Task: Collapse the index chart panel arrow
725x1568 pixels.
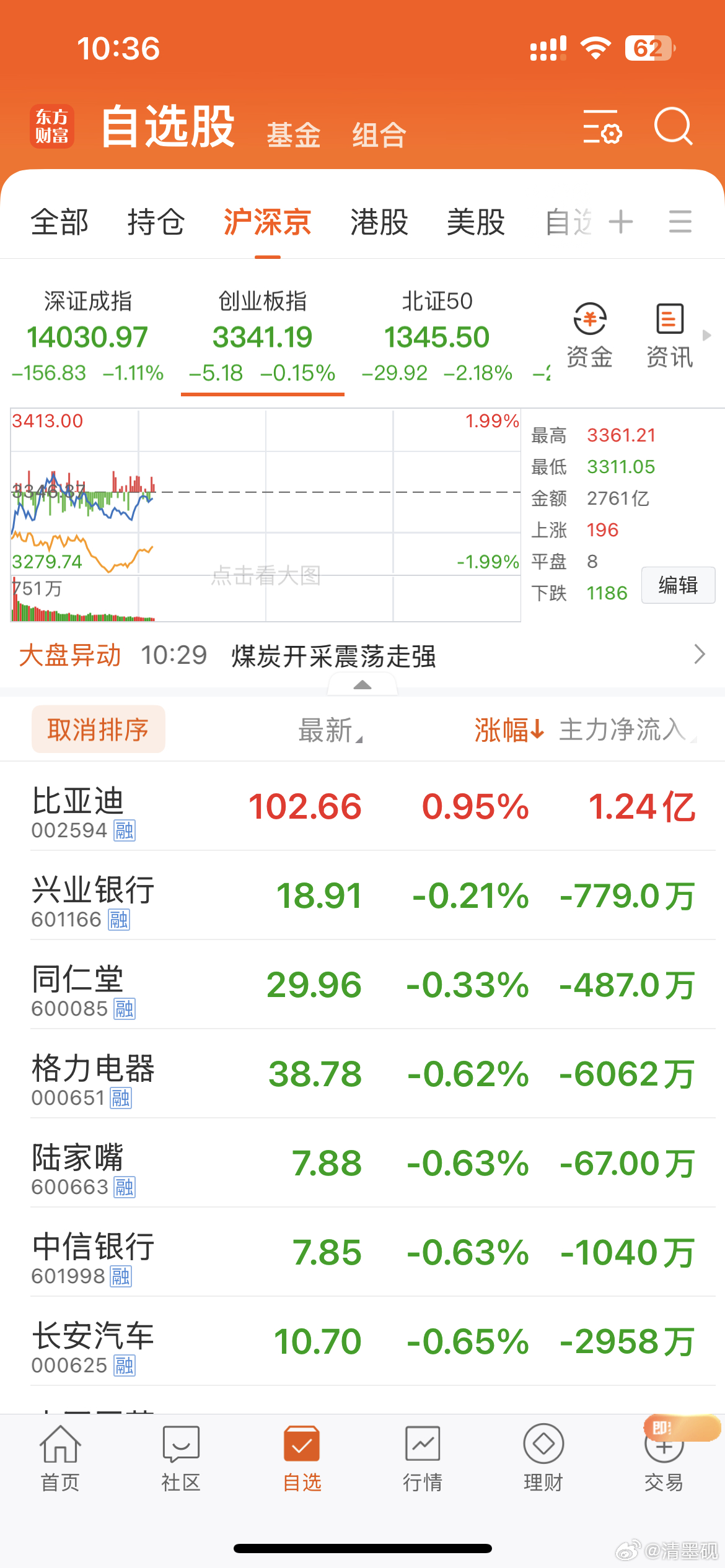Action: point(362,684)
